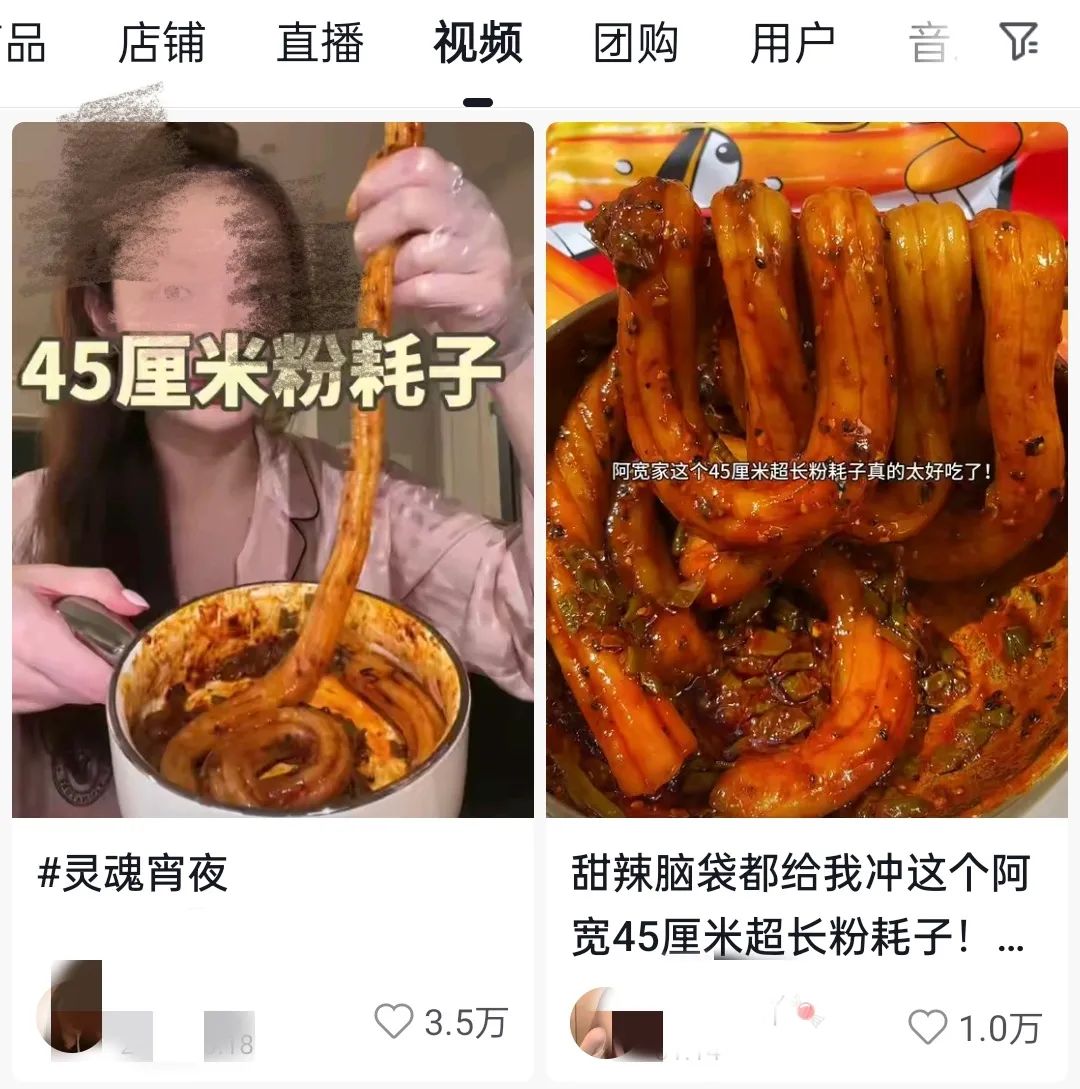Open the author avatar under #灵魂宵夜
The width and height of the screenshot is (1080, 1089).
68,1015
